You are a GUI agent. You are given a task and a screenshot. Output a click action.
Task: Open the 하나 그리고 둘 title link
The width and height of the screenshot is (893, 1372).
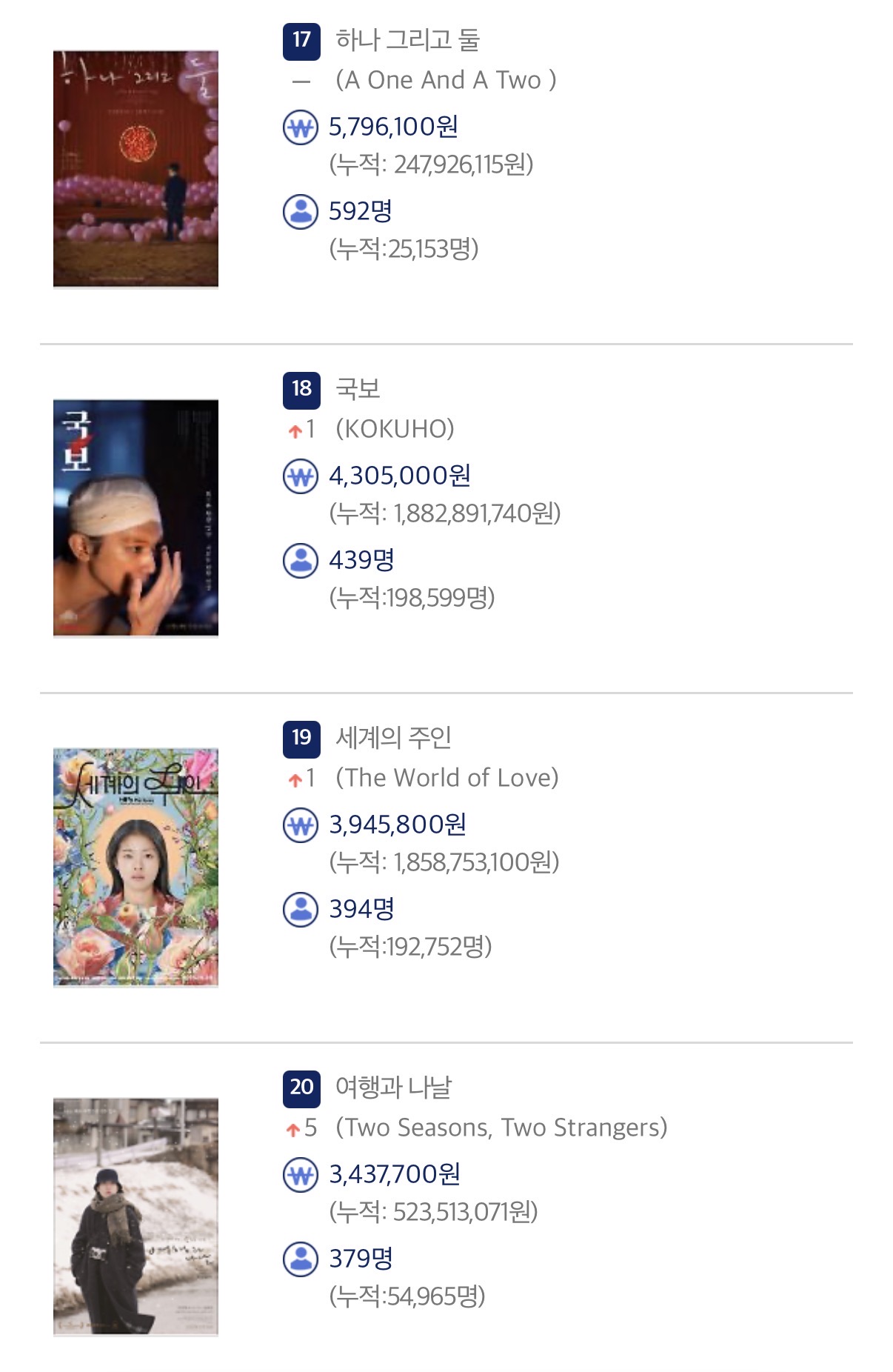pyautogui.click(x=407, y=40)
